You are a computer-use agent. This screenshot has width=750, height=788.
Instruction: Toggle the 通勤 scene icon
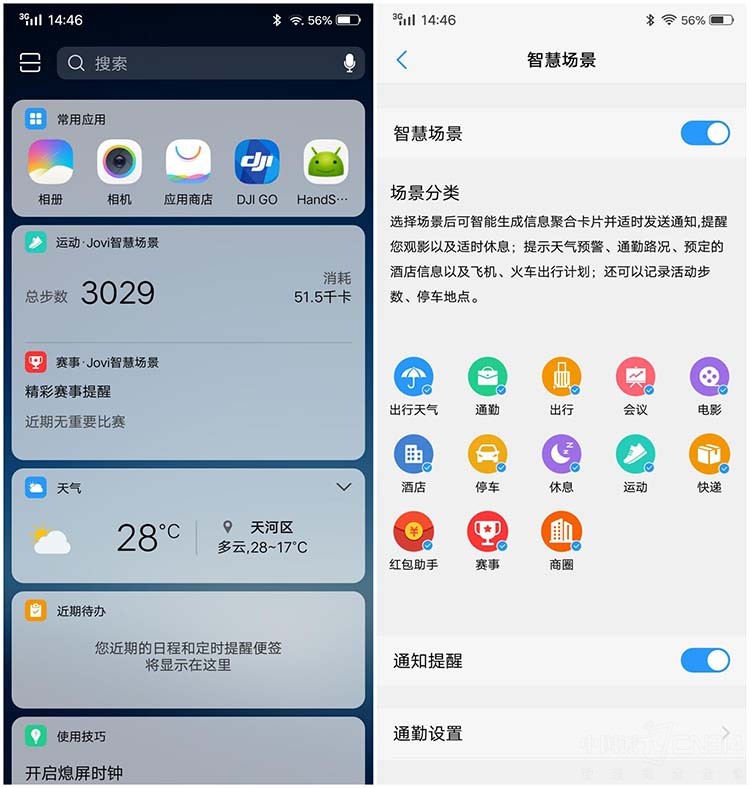coord(487,378)
